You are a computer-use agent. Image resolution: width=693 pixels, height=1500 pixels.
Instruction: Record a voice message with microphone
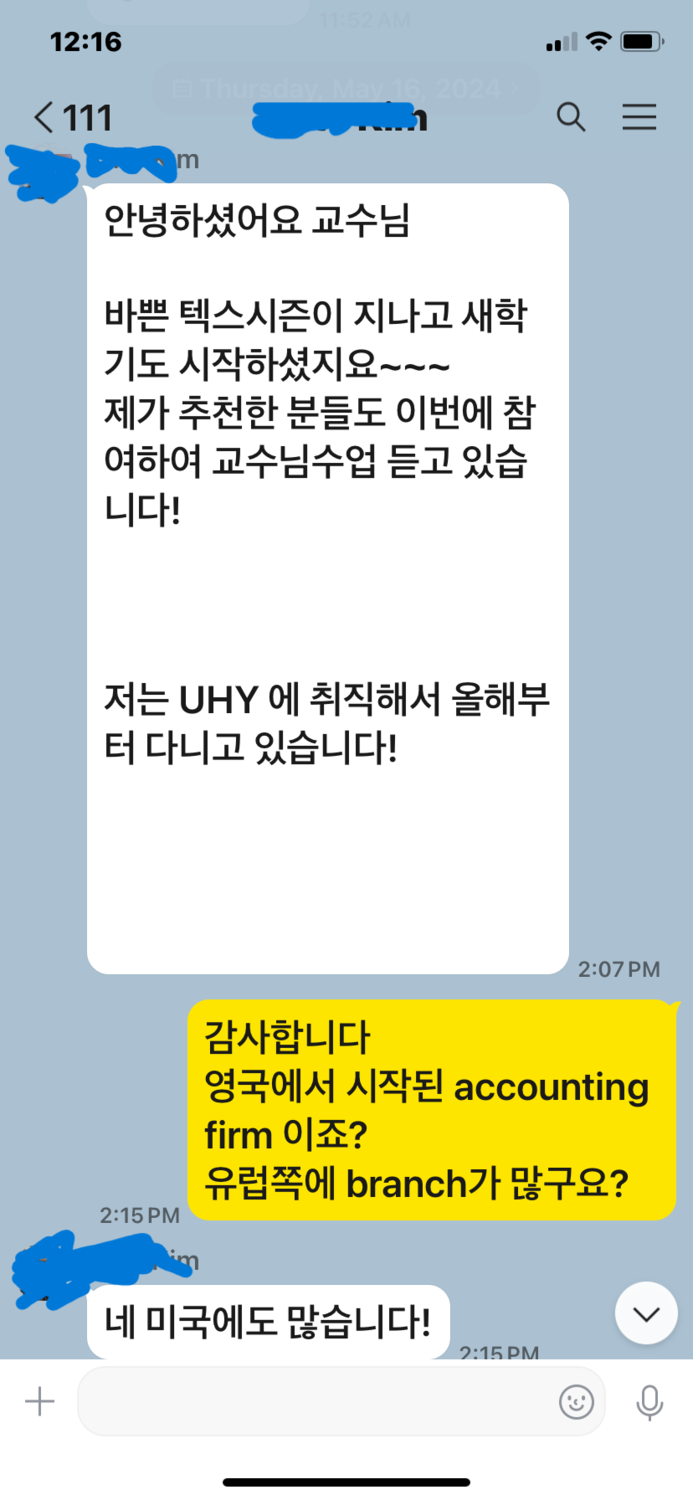pyautogui.click(x=650, y=1402)
